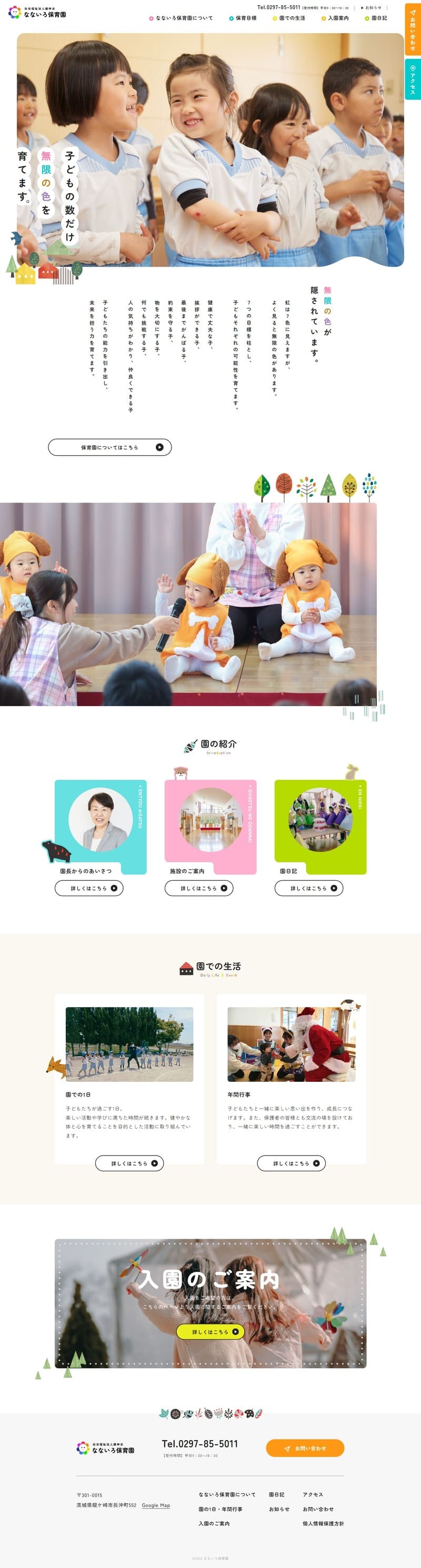Open details for 園での1日
Image resolution: width=421 pixels, height=1568 pixels.
coord(129,1163)
